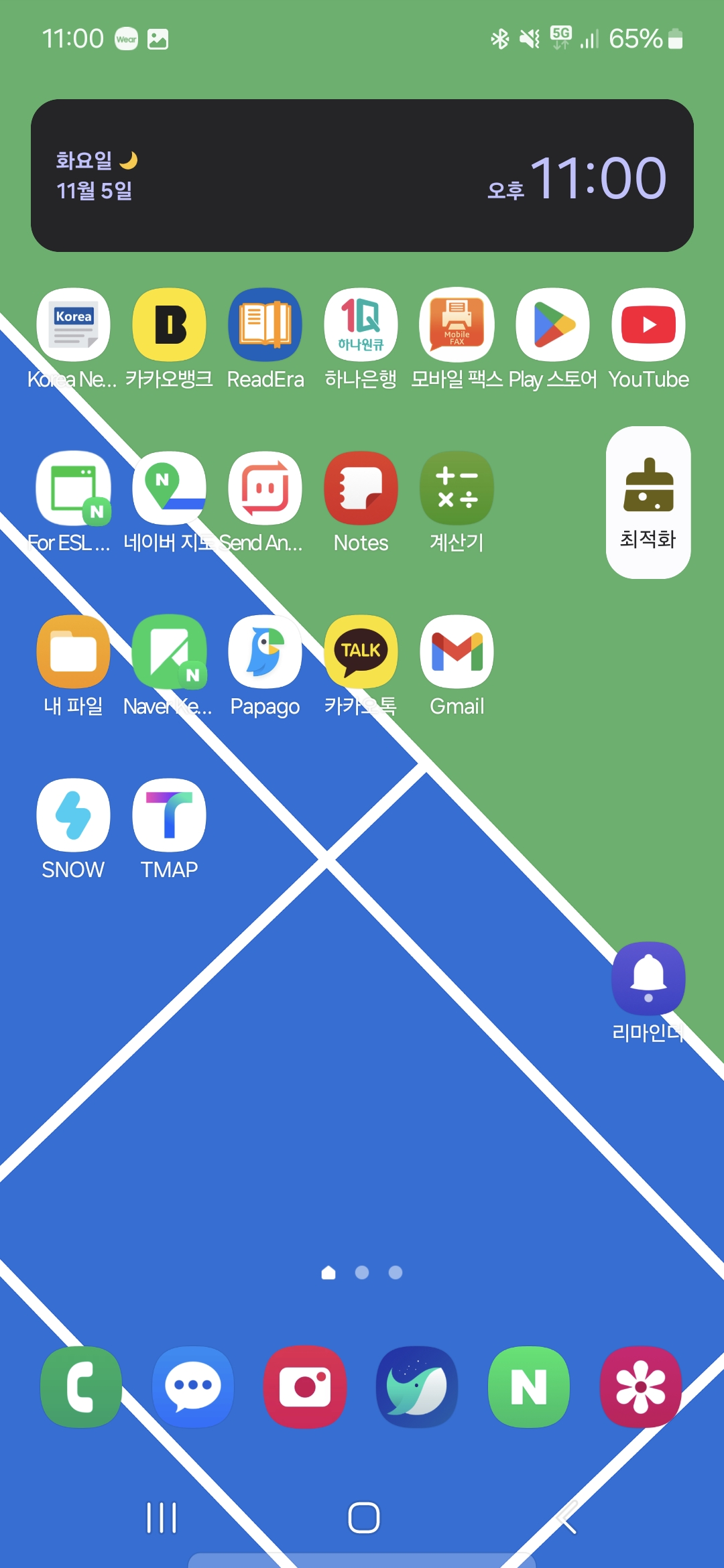This screenshot has width=724, height=1568.
Task: Tap the clock widget to open Clock
Action: coord(362,176)
